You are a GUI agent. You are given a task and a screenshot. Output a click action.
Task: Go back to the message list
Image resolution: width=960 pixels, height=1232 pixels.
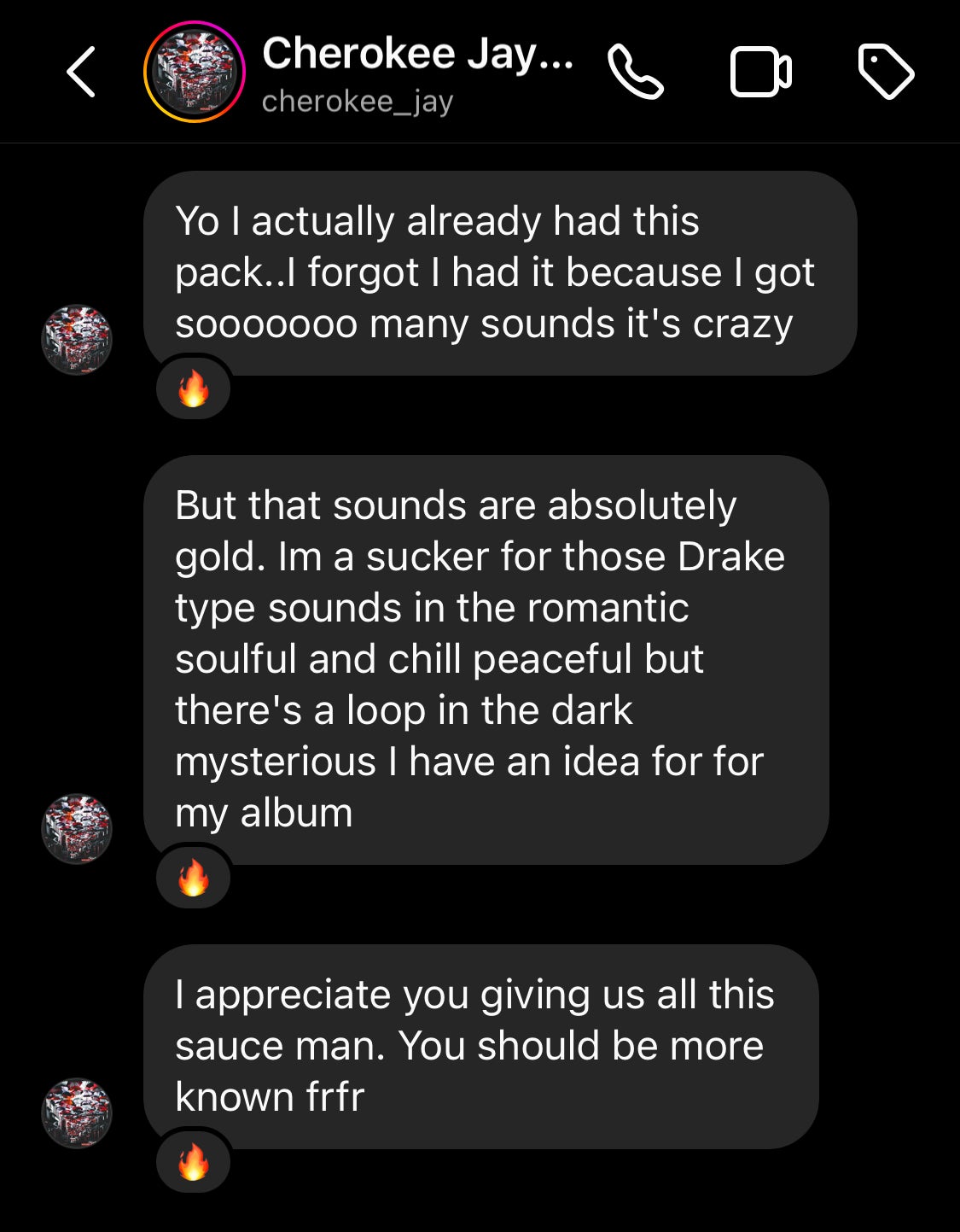[81, 73]
